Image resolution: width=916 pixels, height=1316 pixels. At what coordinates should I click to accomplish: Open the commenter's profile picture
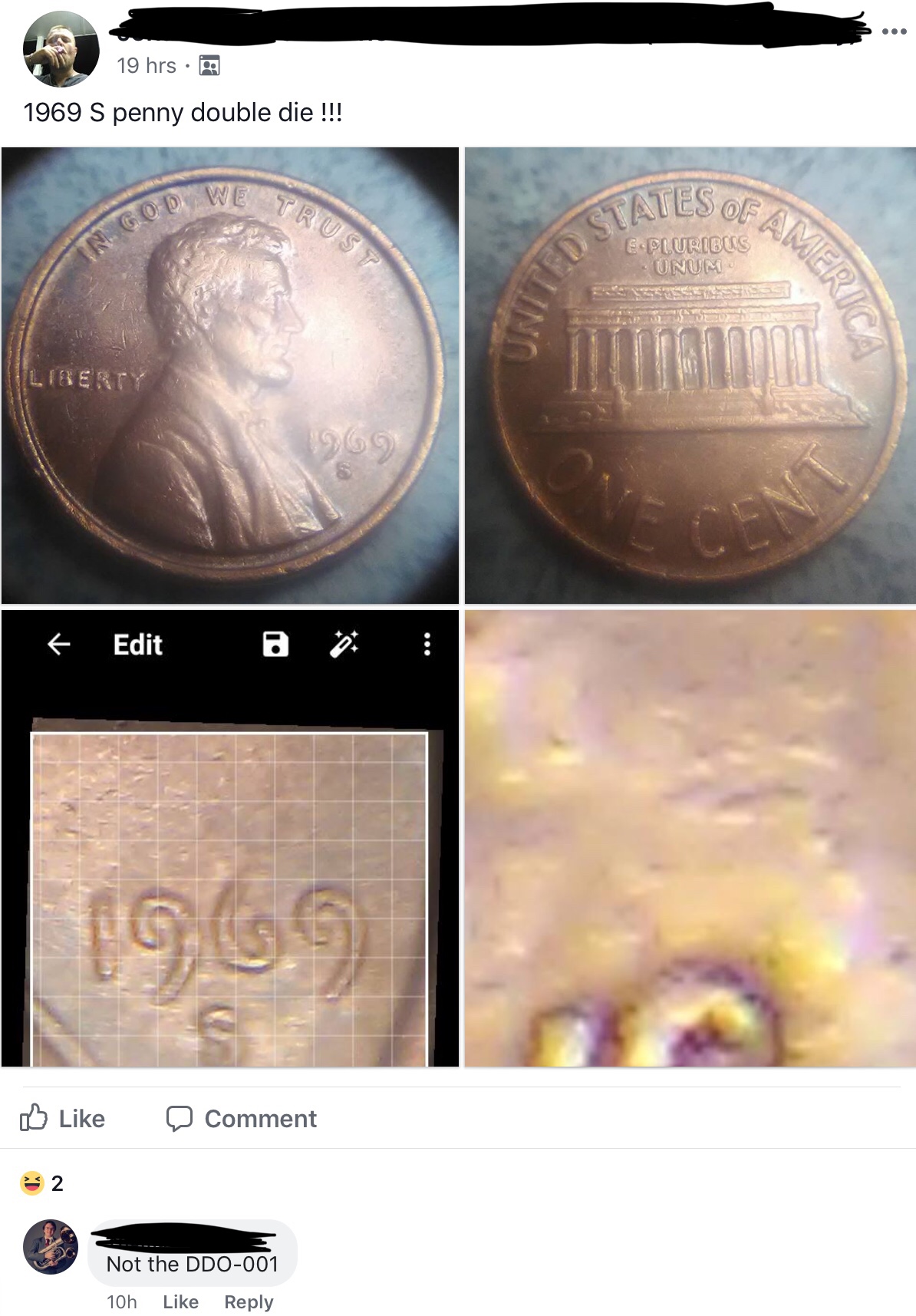click(51, 1247)
